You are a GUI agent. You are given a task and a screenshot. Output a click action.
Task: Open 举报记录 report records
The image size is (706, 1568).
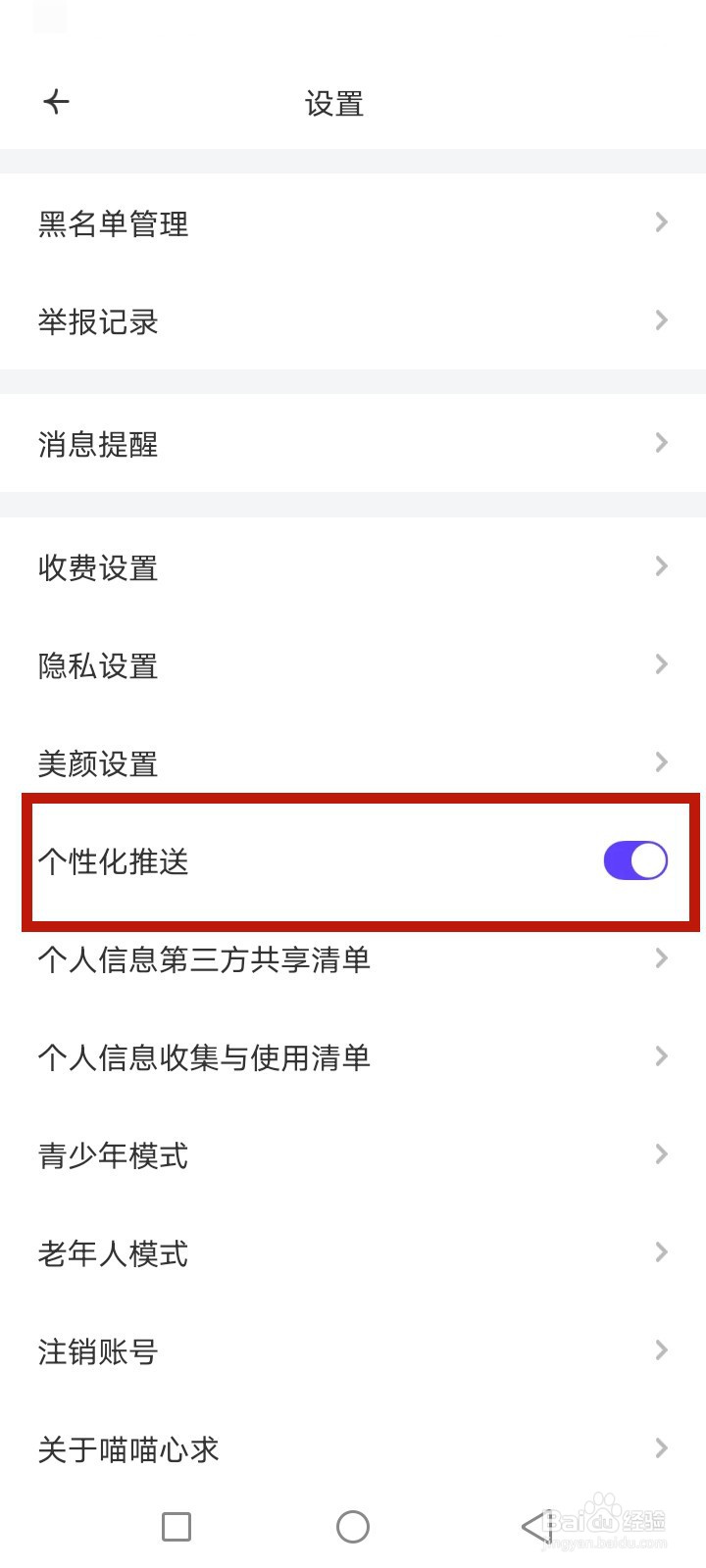pos(98,321)
